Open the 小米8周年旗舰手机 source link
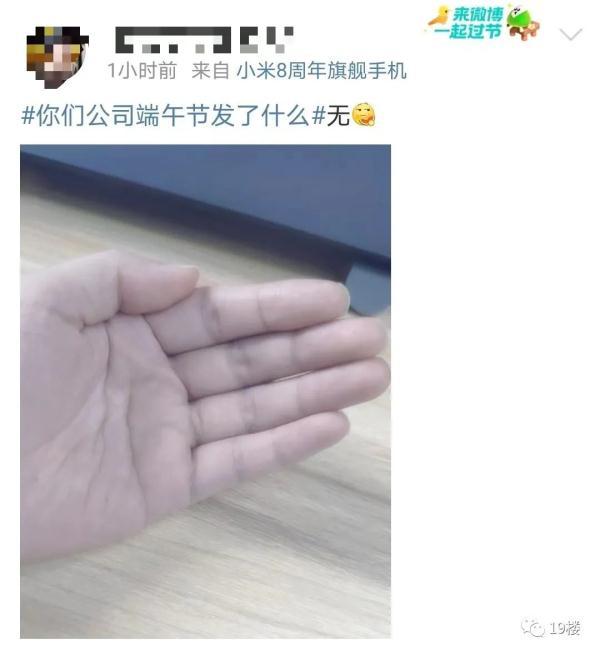Screen dimensions: 600x655 pyautogui.click(x=321, y=71)
